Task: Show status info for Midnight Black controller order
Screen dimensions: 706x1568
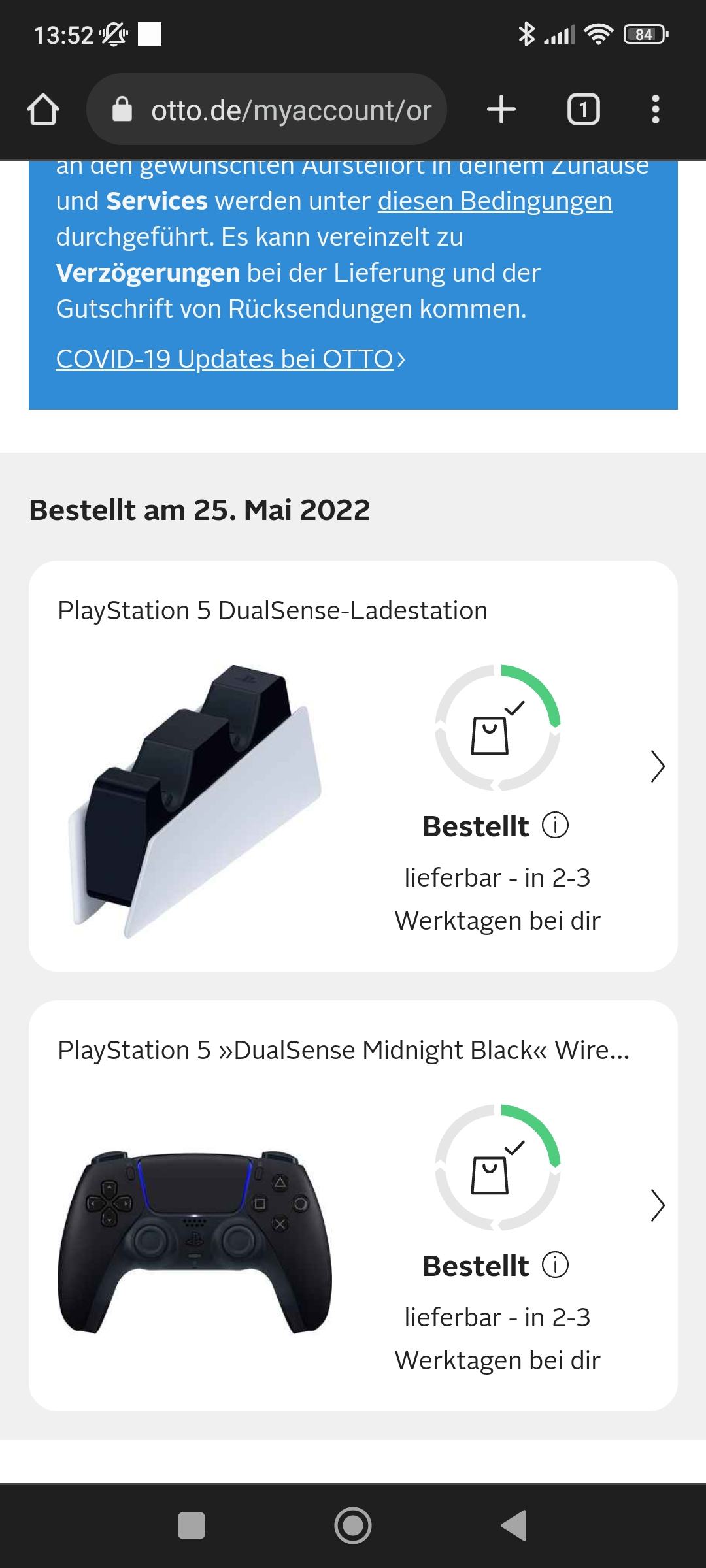Action: tap(556, 1265)
